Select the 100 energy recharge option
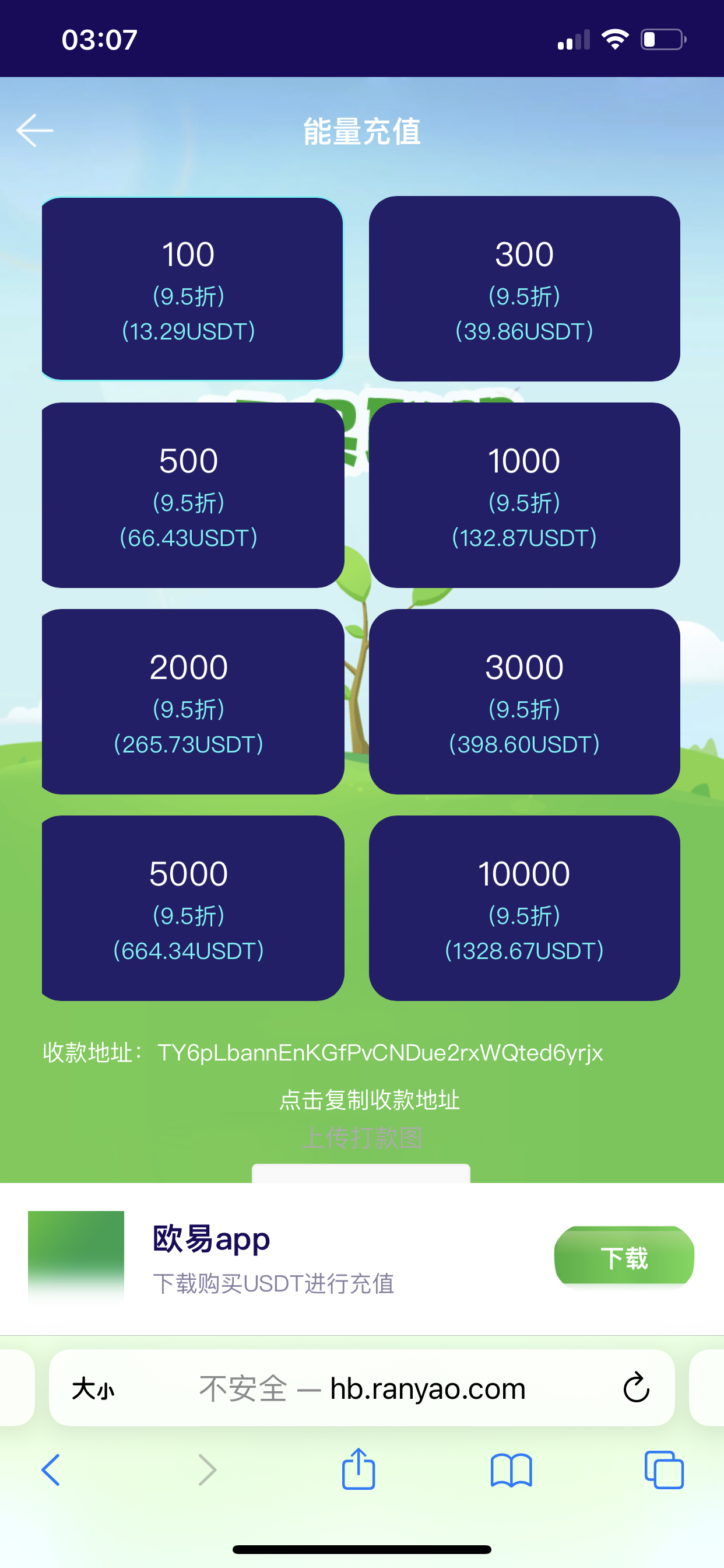 click(x=192, y=289)
